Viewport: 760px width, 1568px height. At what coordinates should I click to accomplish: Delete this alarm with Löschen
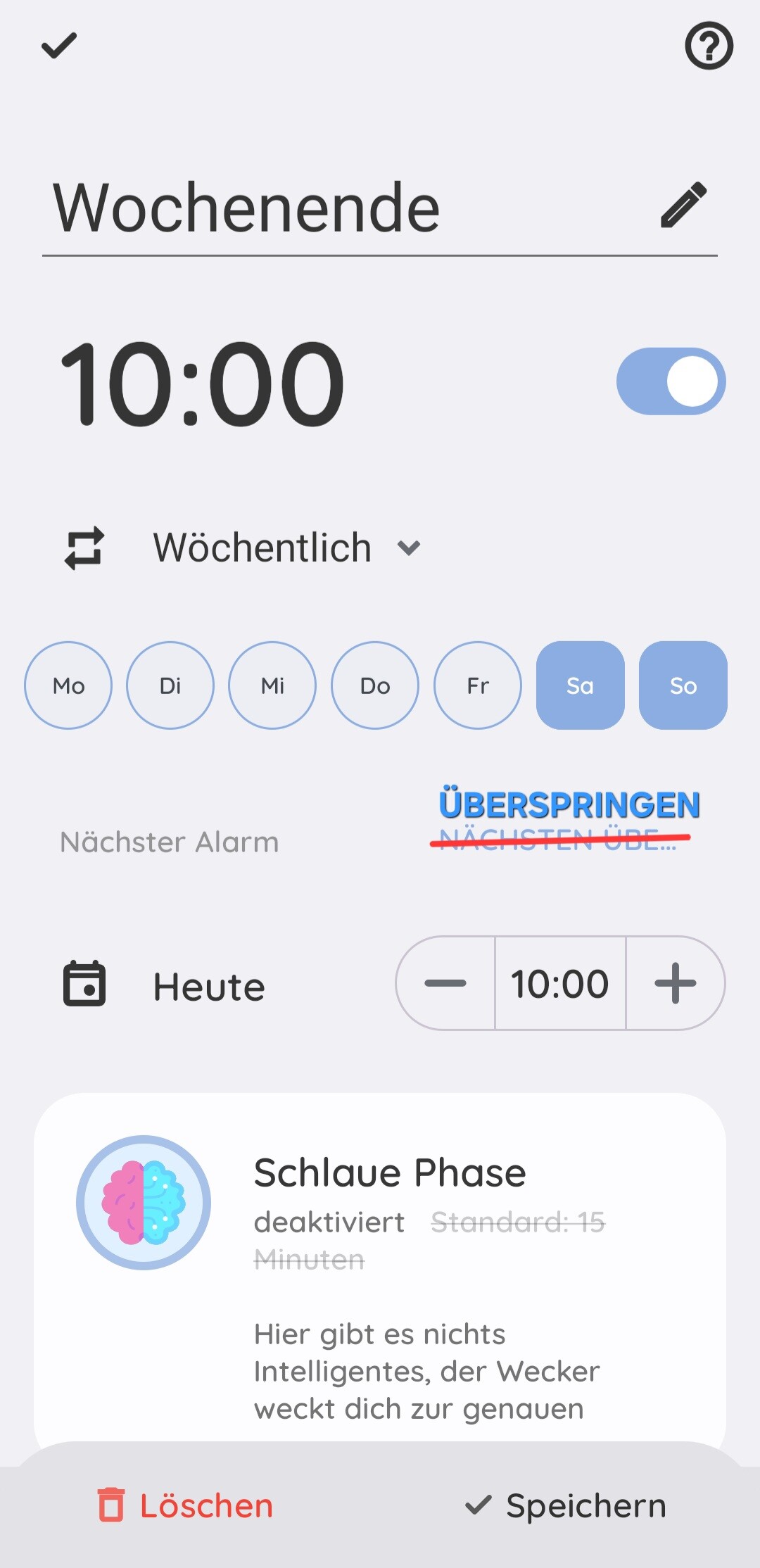coord(186,1505)
